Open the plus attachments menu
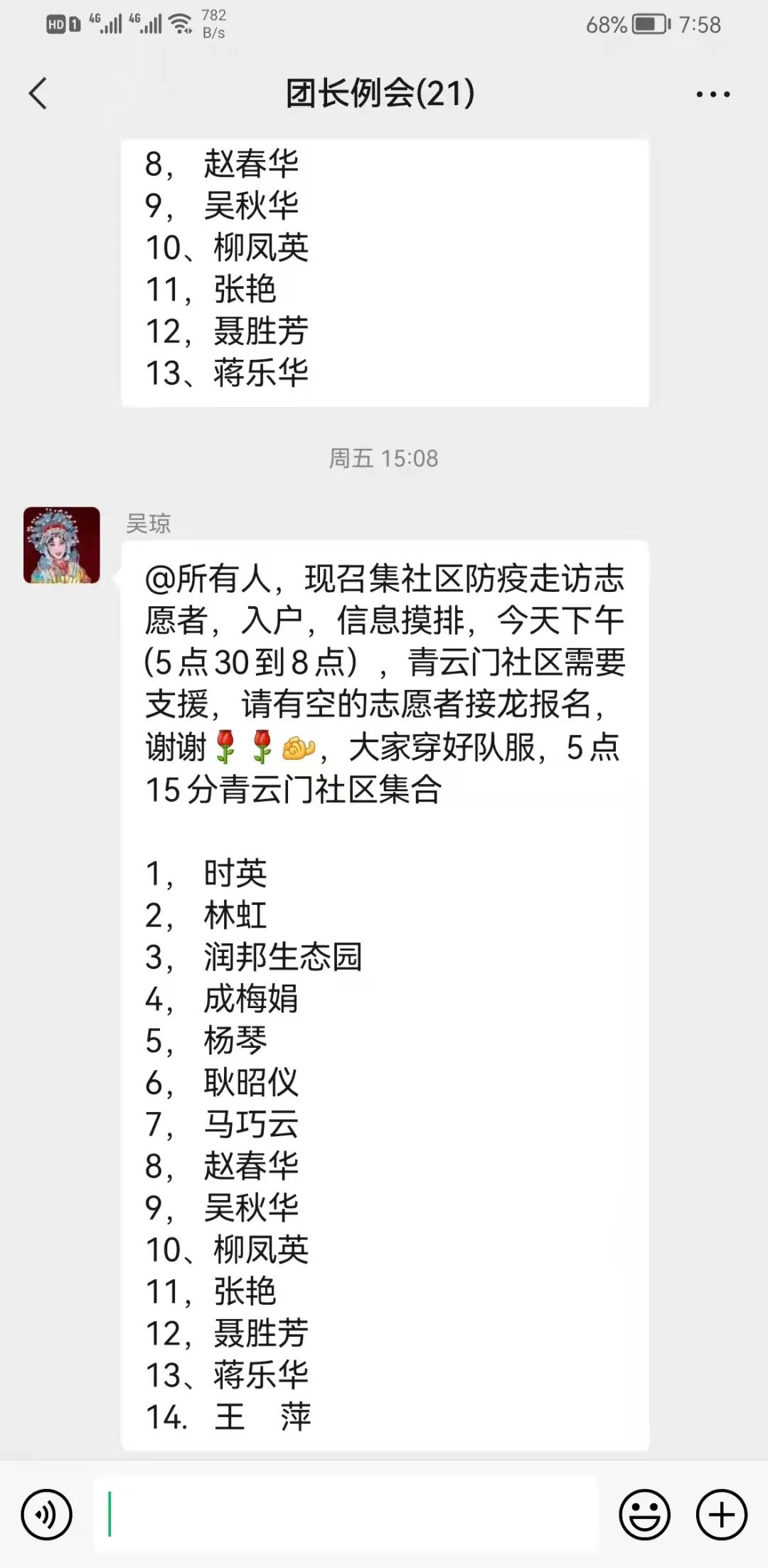 pos(721,1515)
